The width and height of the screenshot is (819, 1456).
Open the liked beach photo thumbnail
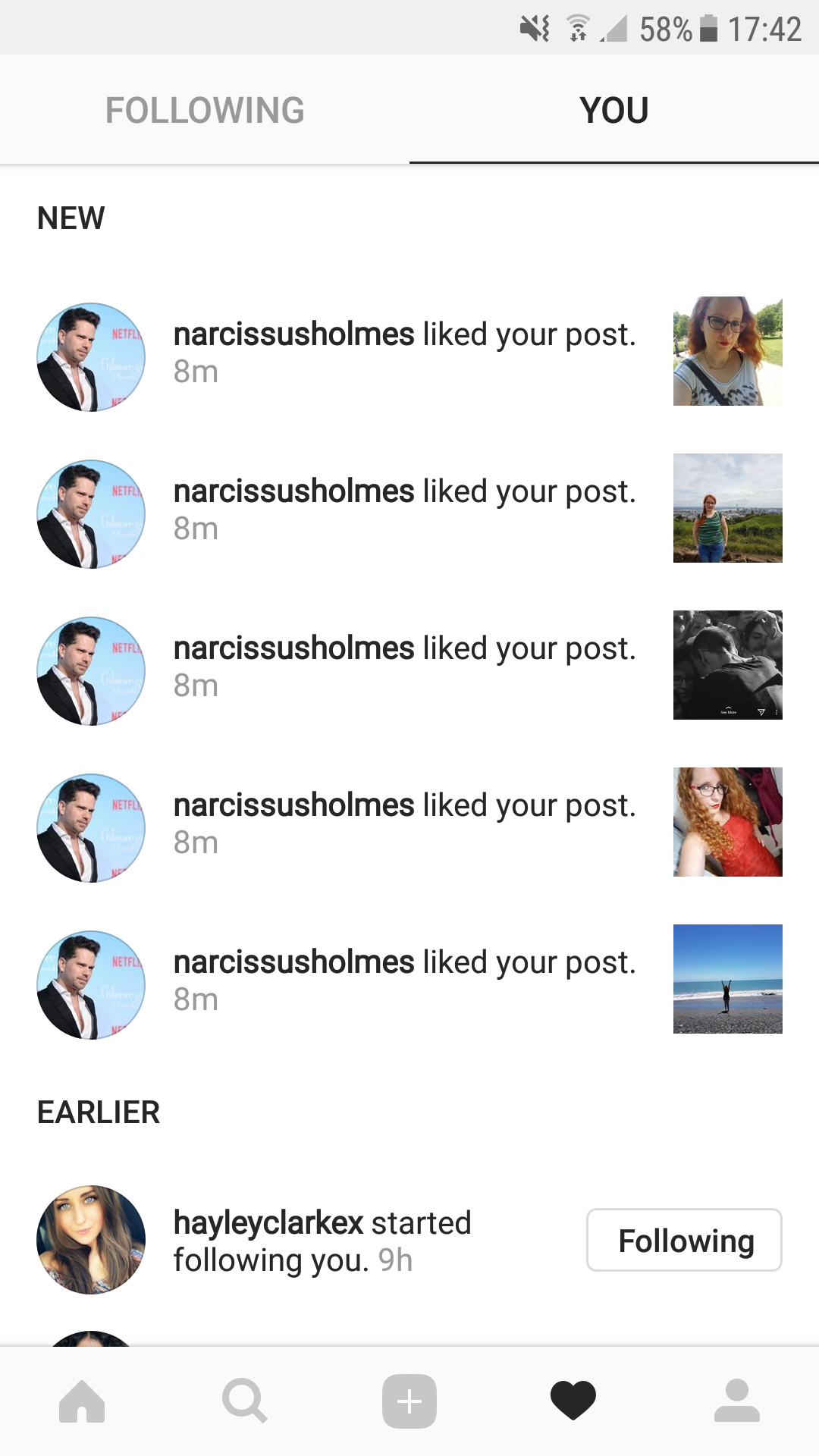[x=727, y=979]
